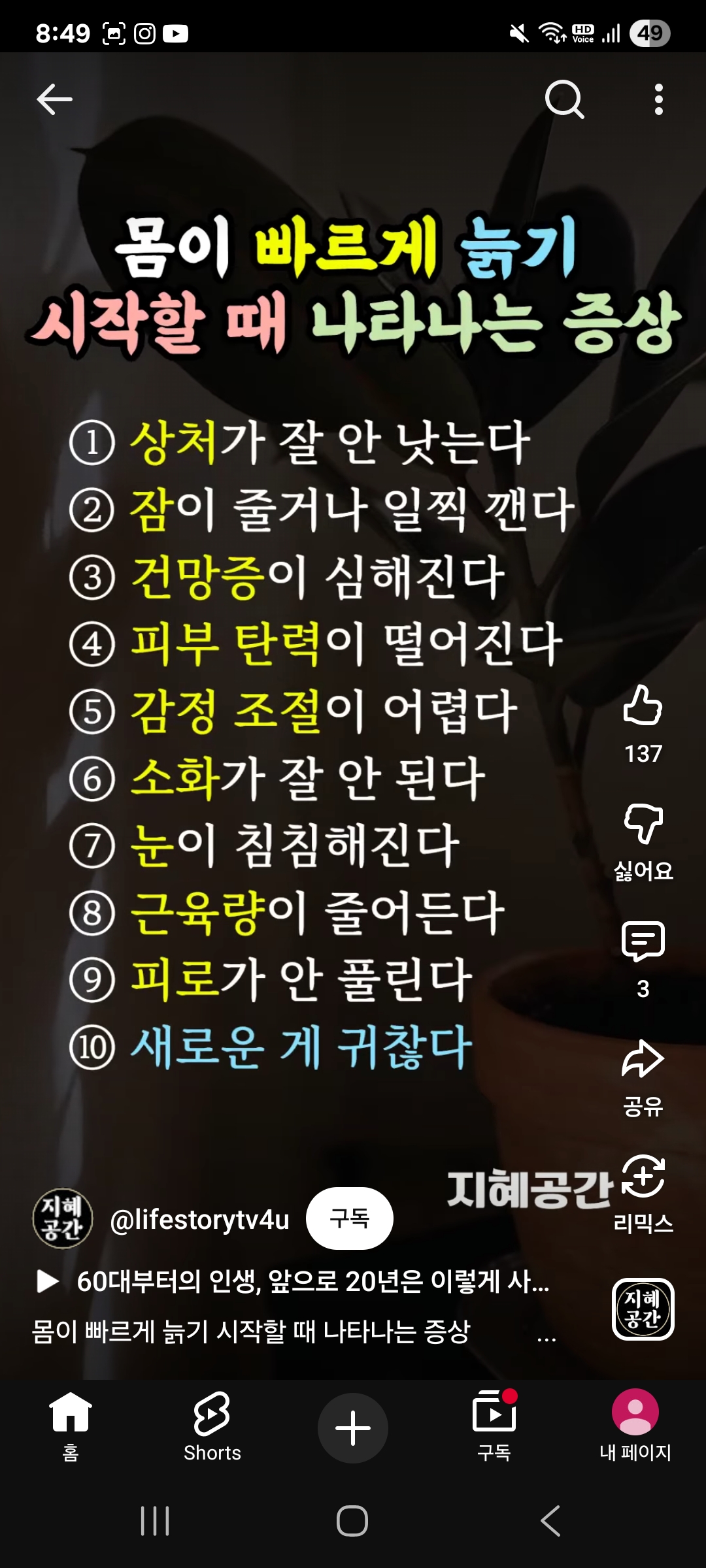Remix this Short (리믹스)
Image resolution: width=706 pixels, height=1568 pixels.
tap(643, 1177)
